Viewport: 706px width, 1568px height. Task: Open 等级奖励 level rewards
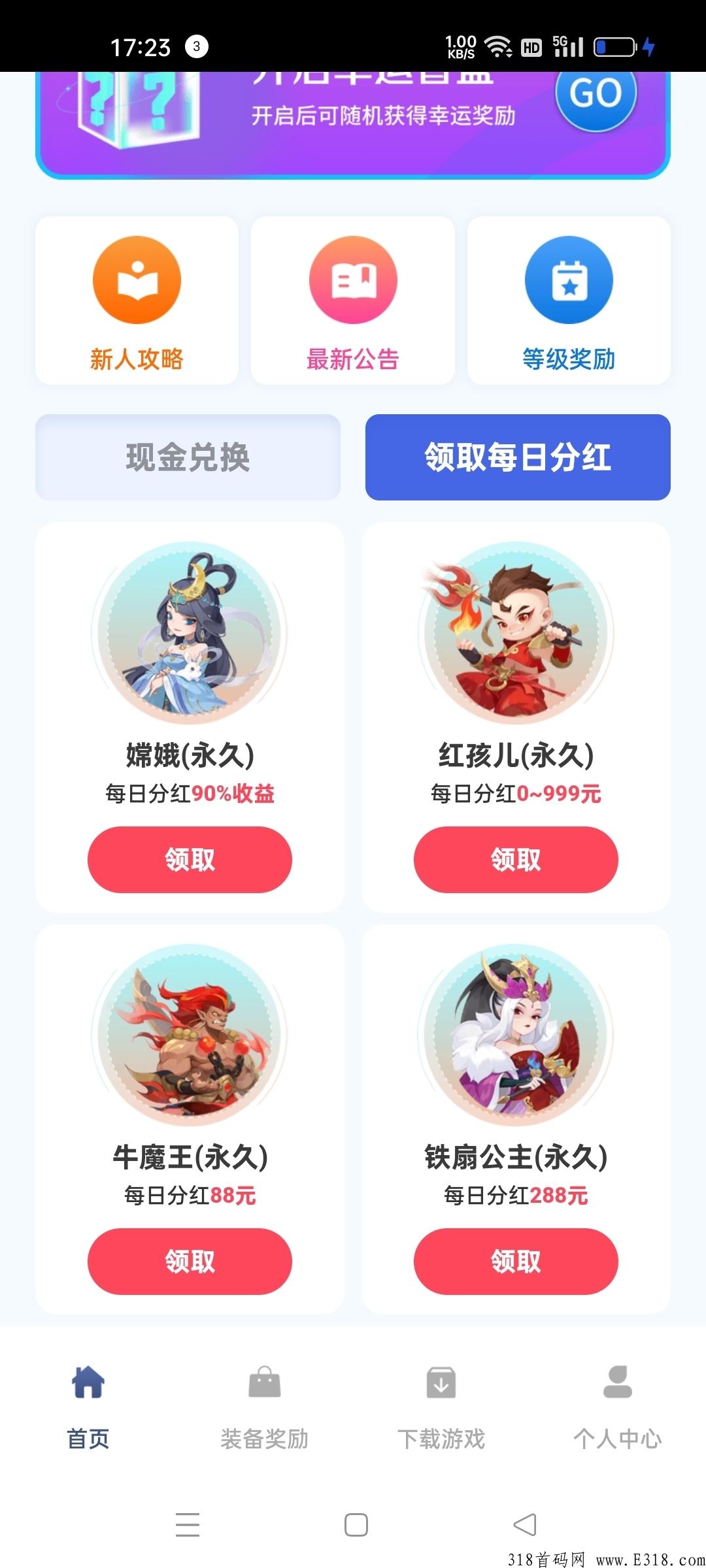tap(569, 301)
